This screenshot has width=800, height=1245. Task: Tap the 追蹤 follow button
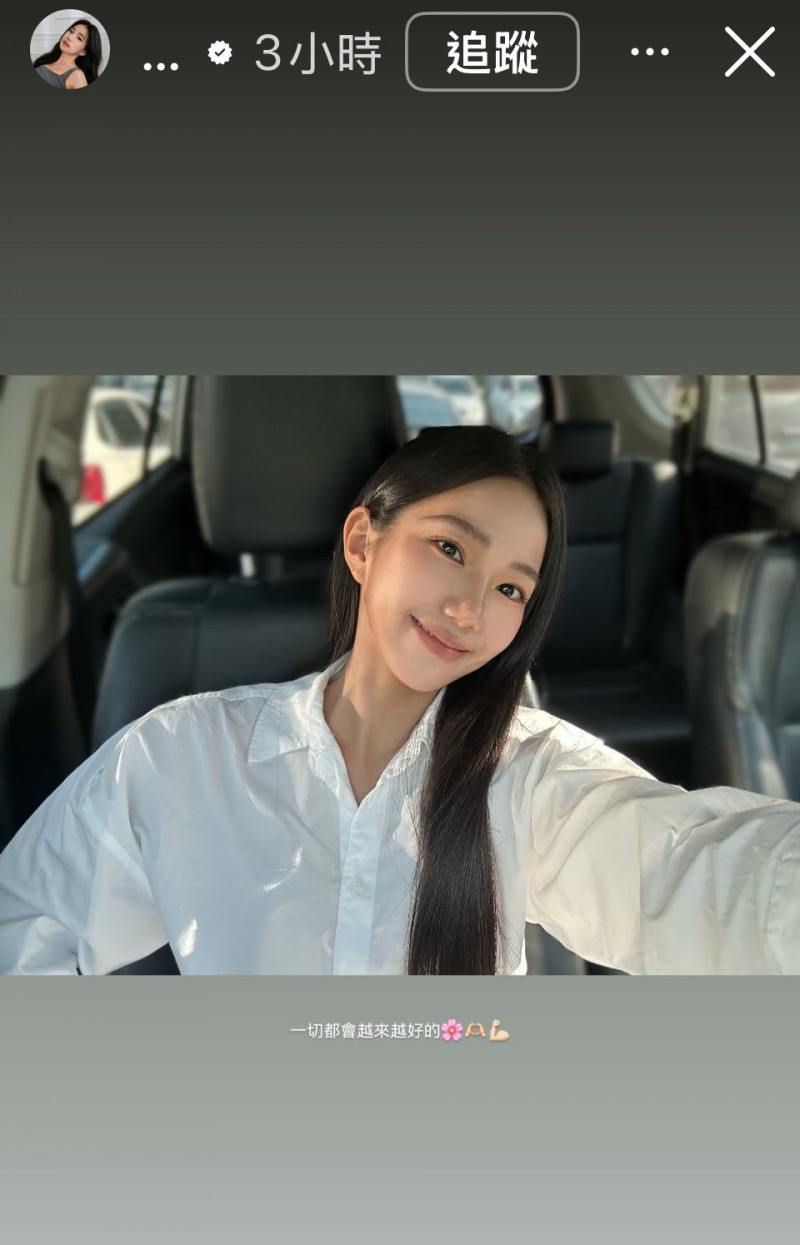492,52
